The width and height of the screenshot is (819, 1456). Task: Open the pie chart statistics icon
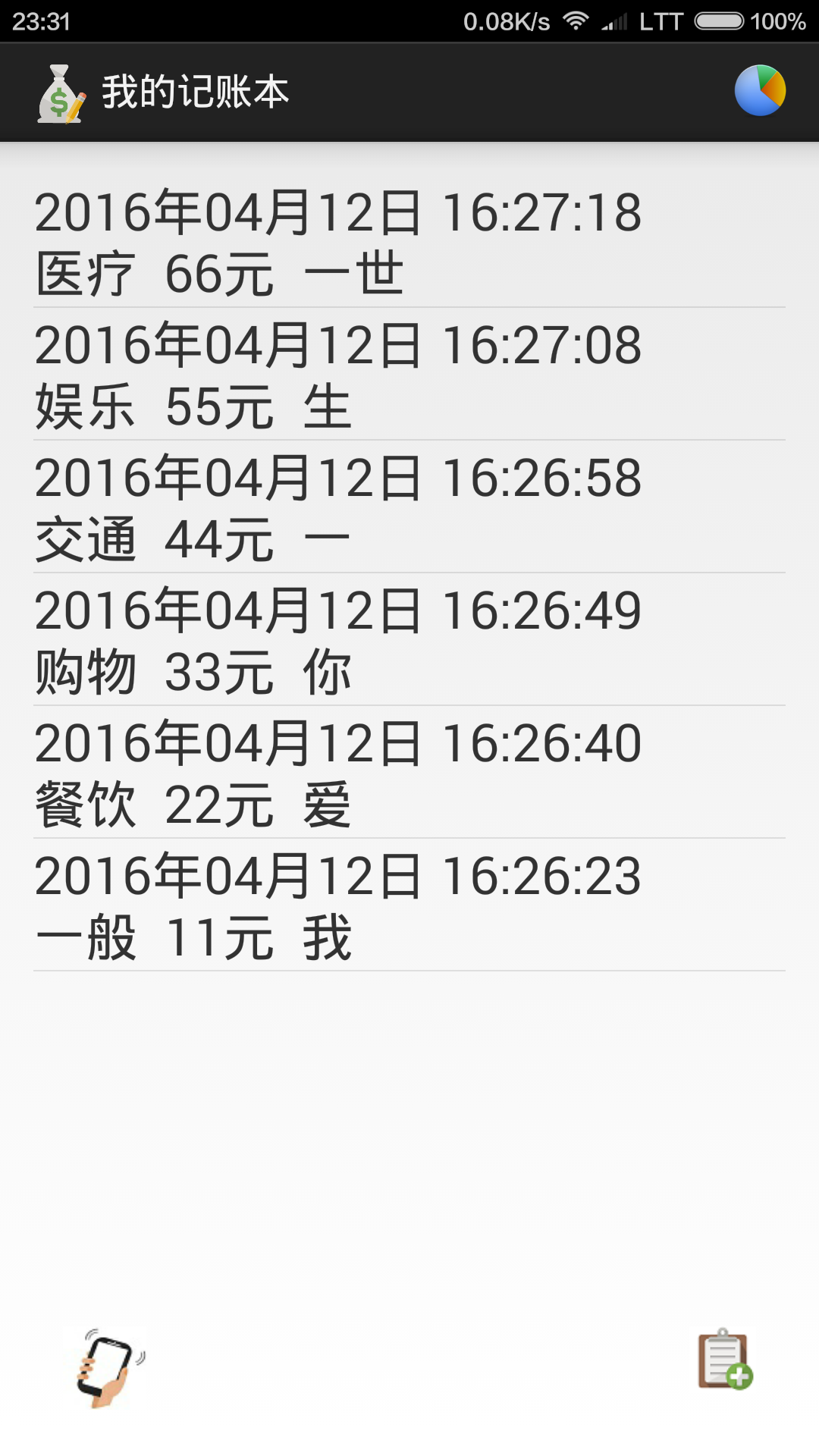pyautogui.click(x=760, y=91)
